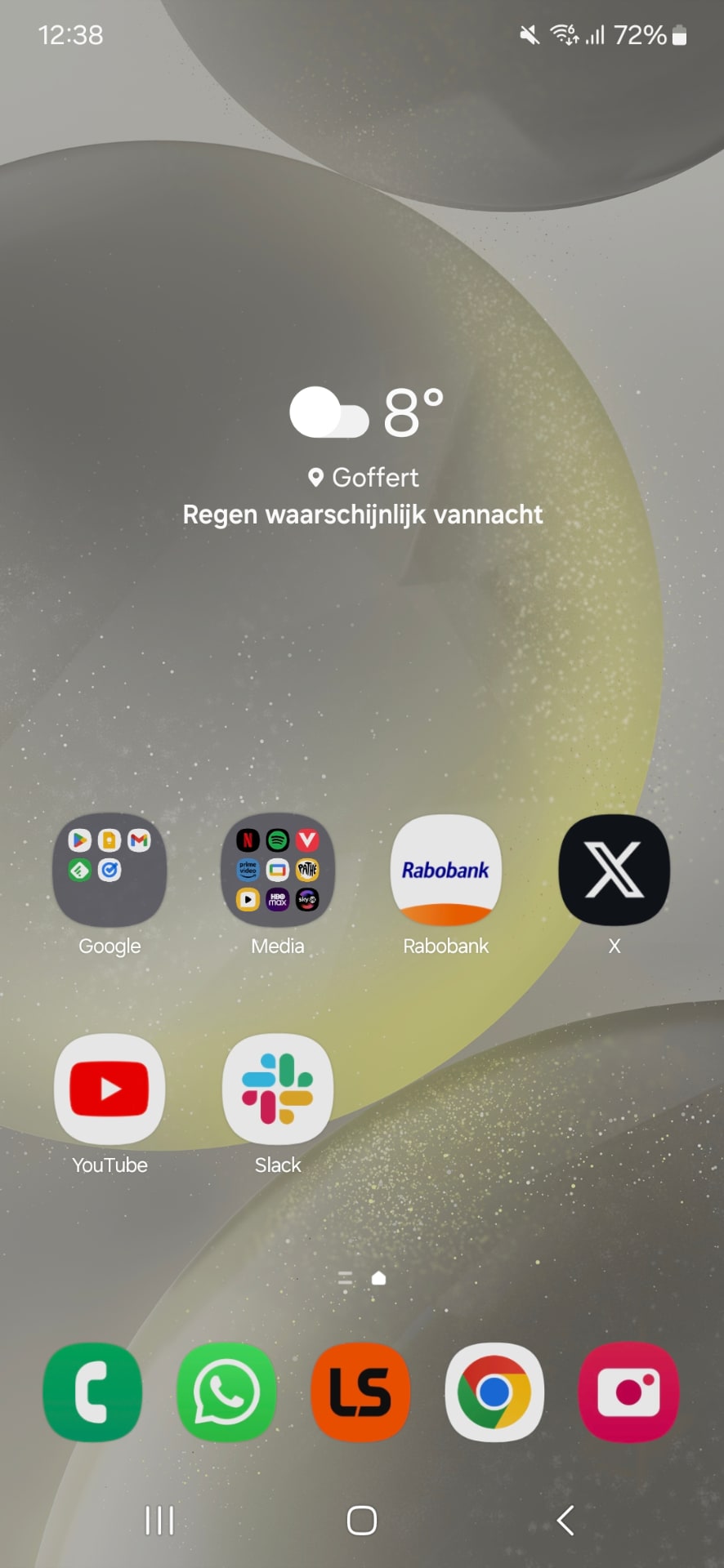Open the Camera app

628,1392
